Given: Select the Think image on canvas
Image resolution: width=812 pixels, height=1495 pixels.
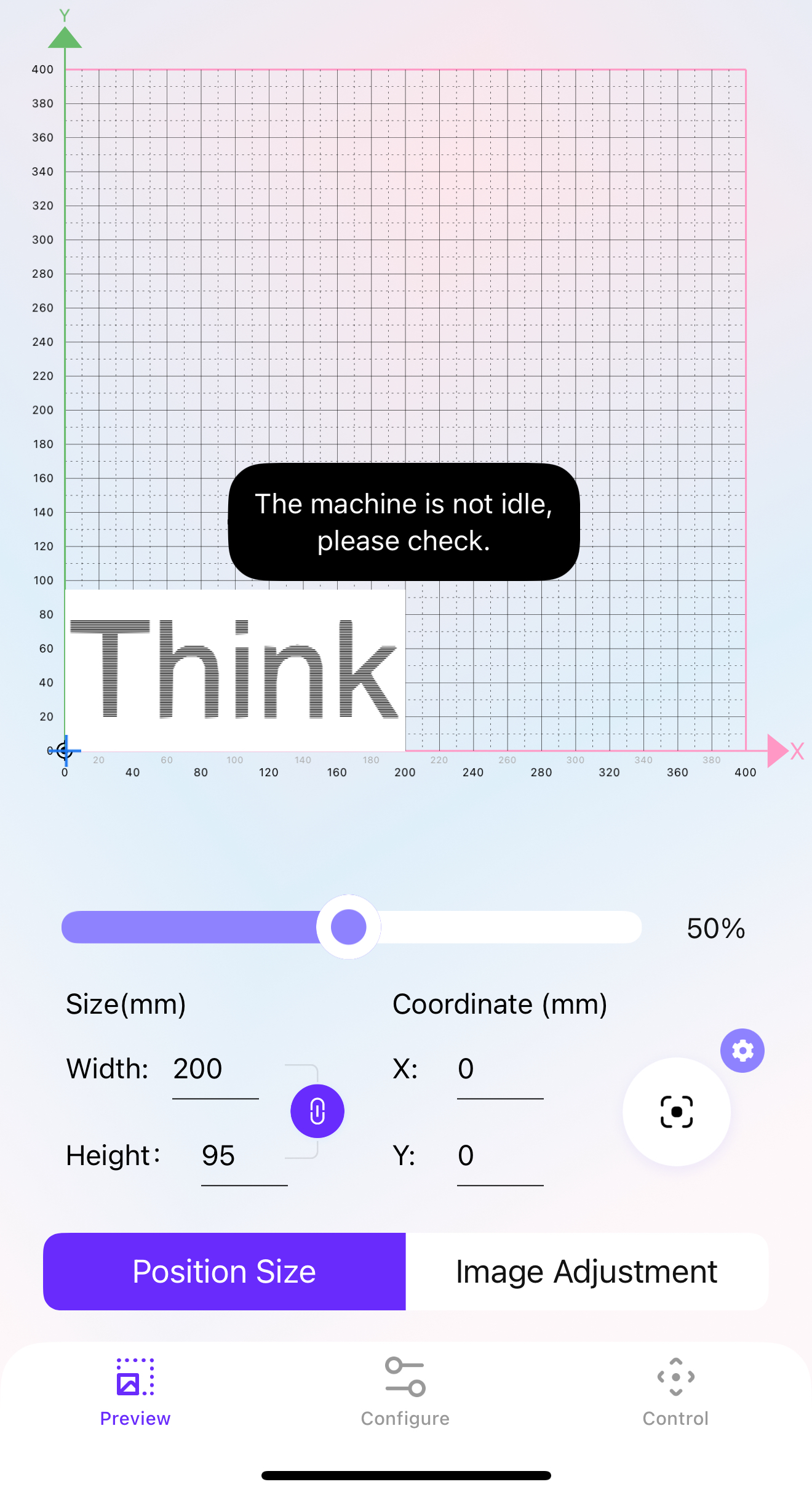Looking at the screenshot, I should [235, 670].
